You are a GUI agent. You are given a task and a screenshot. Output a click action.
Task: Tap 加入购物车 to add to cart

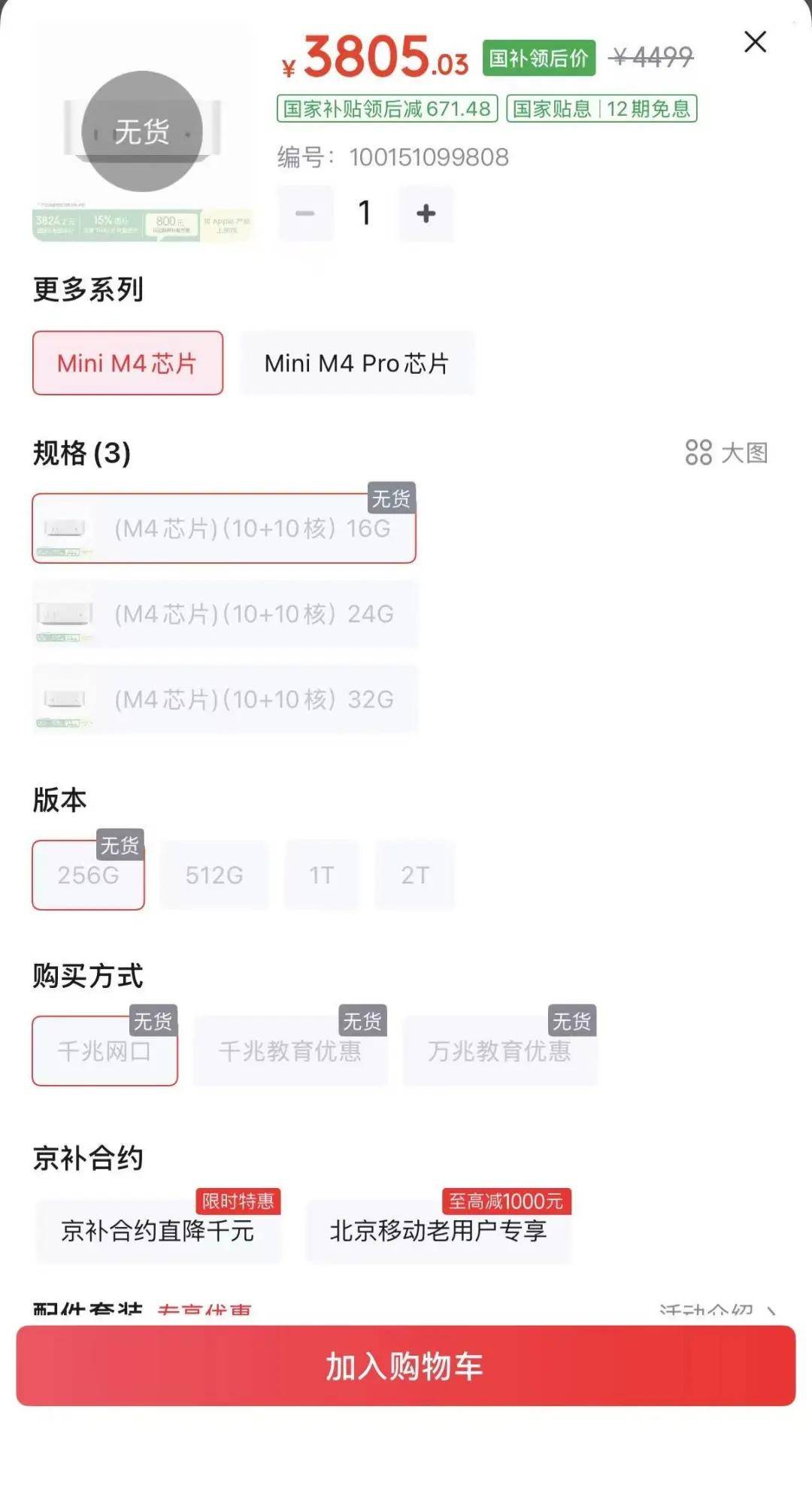(406, 1365)
